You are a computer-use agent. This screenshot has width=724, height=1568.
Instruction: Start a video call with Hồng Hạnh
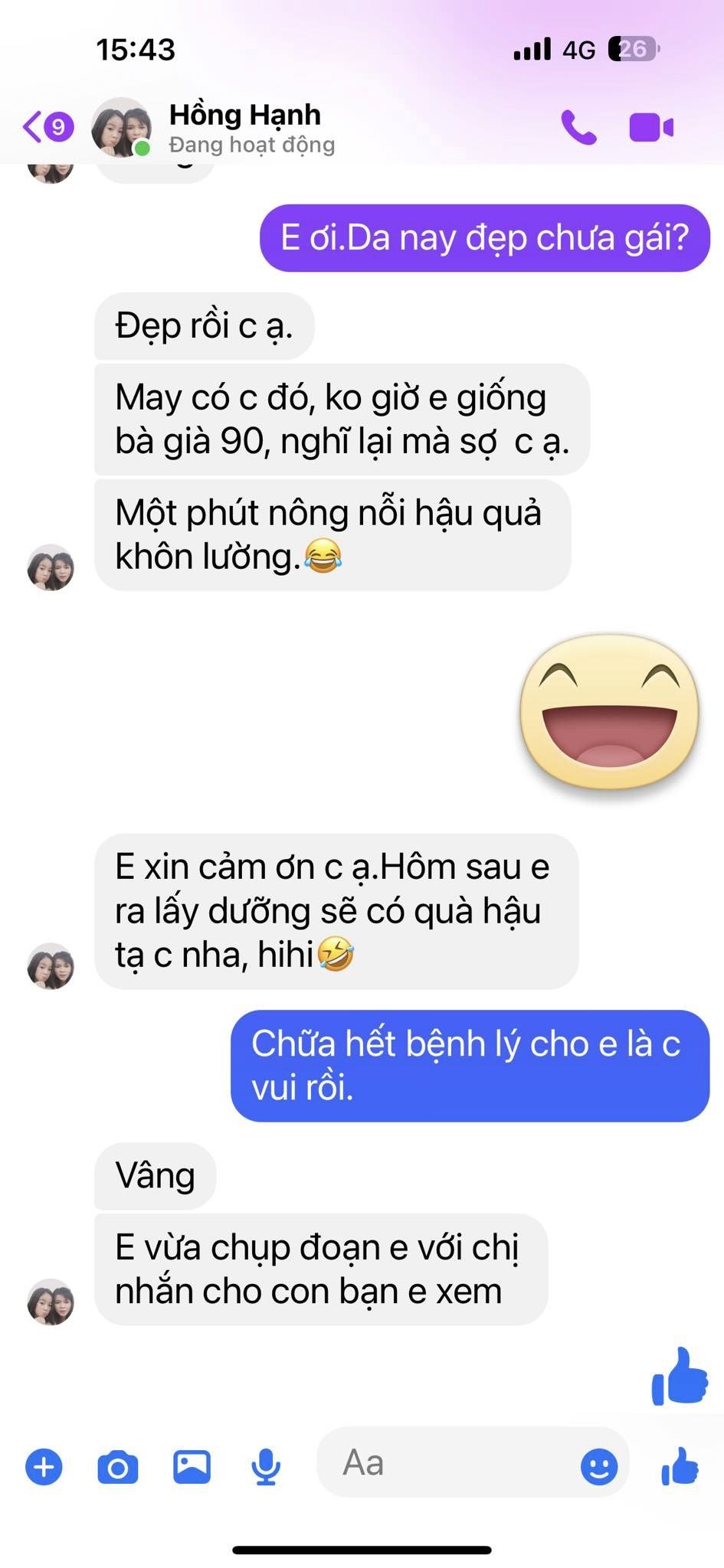[x=650, y=127]
